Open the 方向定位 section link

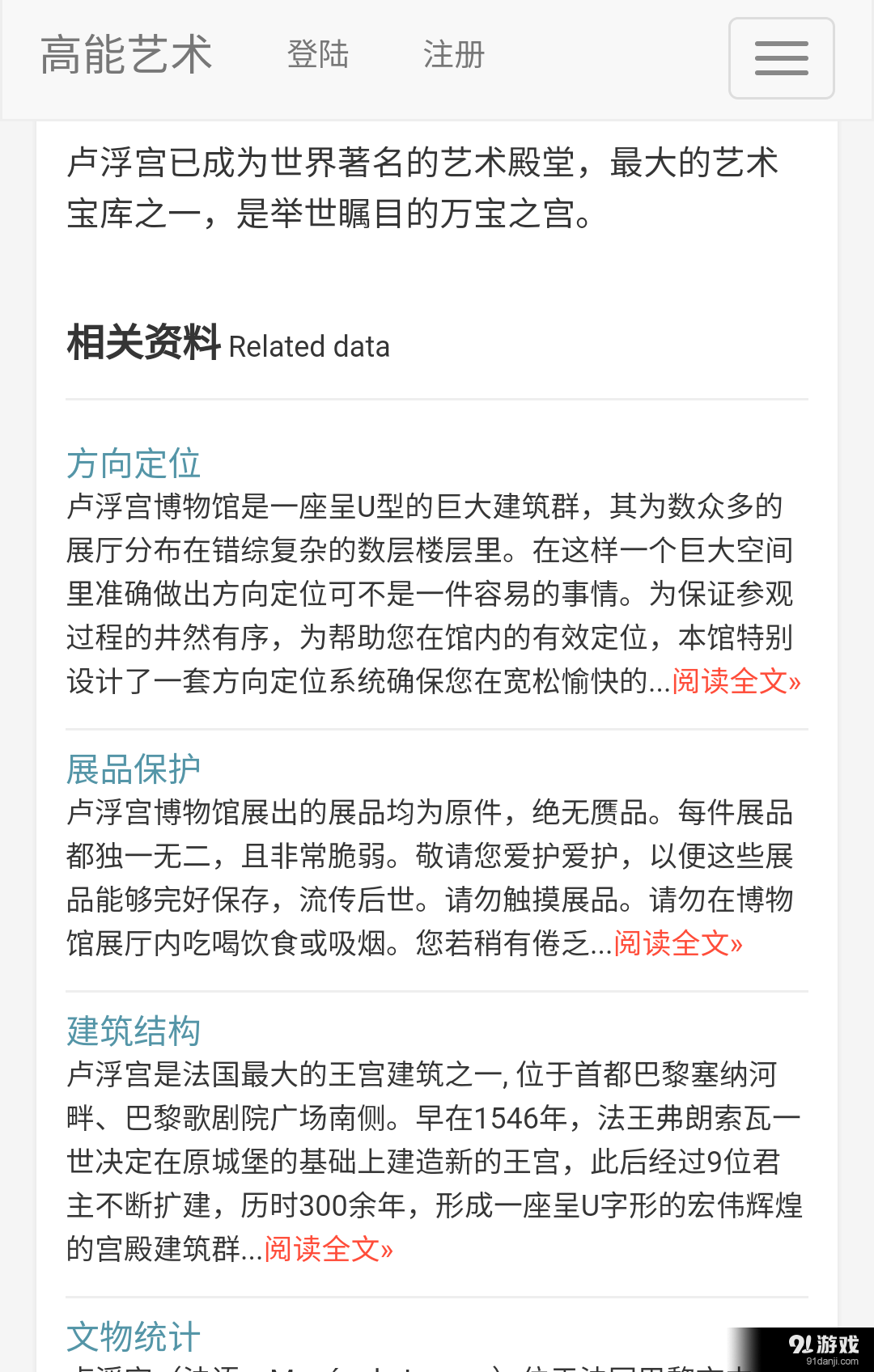pyautogui.click(x=134, y=464)
